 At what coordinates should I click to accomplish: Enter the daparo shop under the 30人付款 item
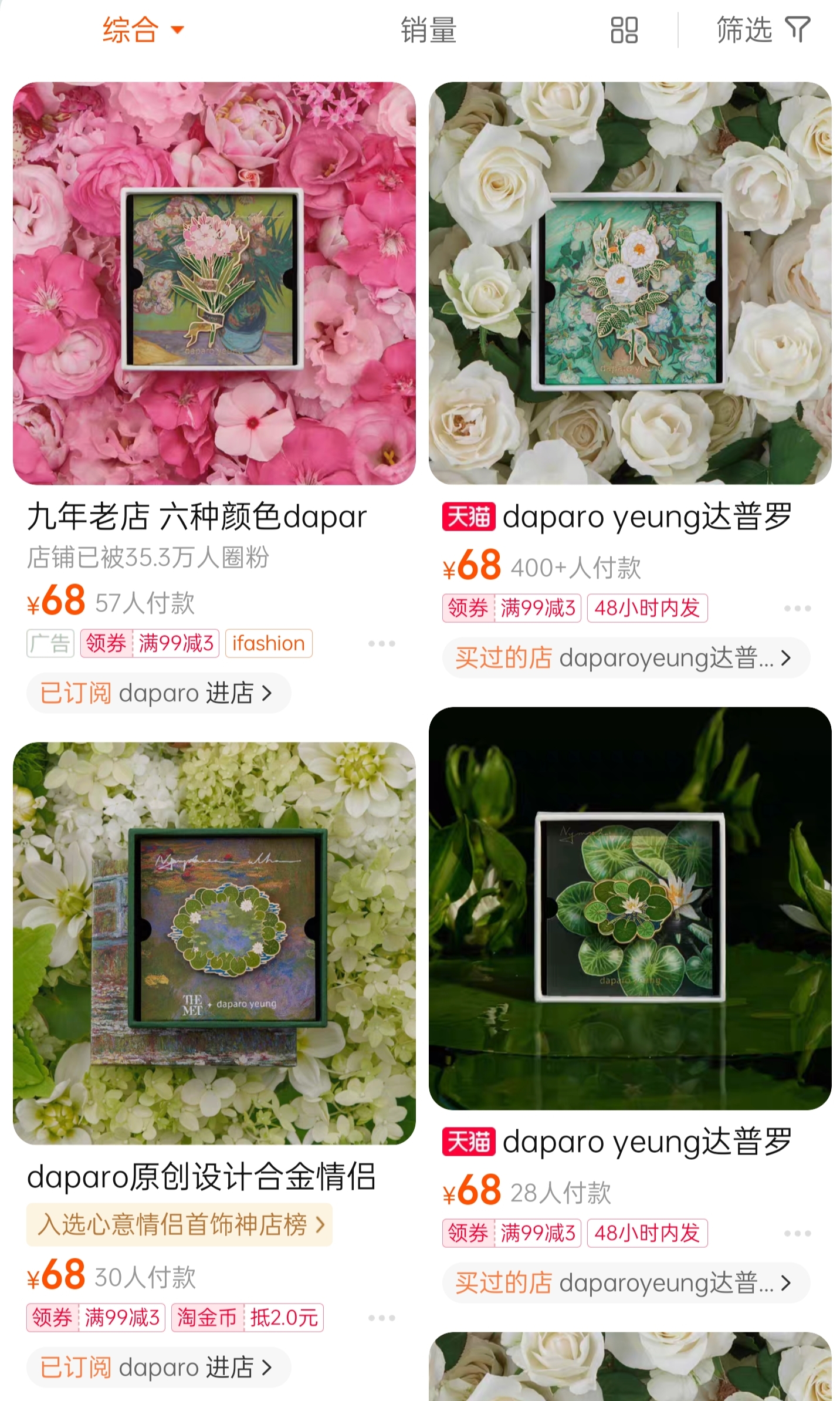(158, 1367)
